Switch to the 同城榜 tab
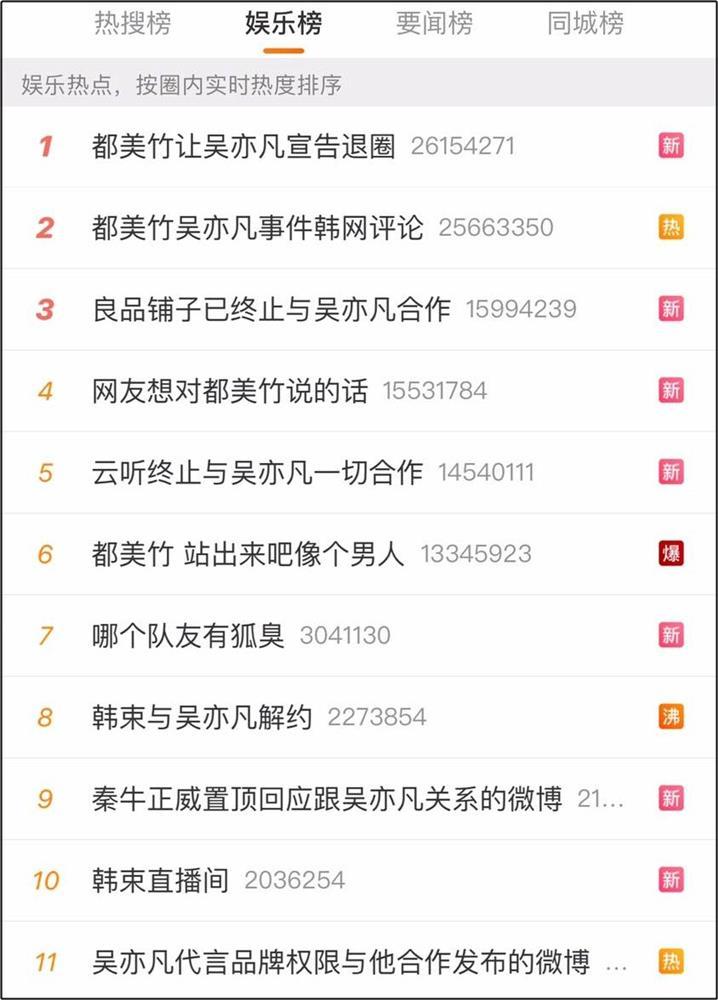The image size is (718, 1000). [585, 24]
